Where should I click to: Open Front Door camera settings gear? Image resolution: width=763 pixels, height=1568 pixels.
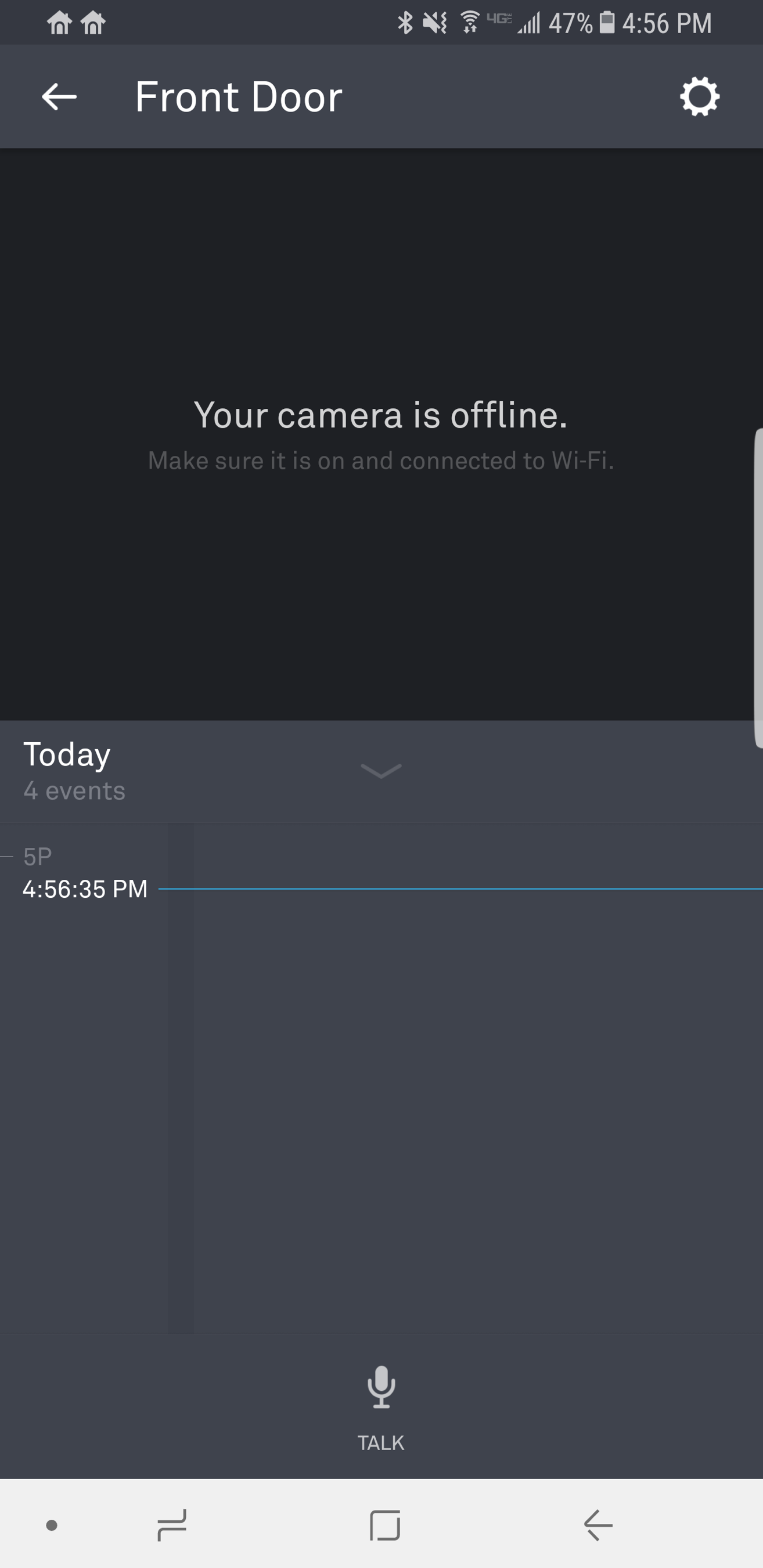[x=699, y=96]
